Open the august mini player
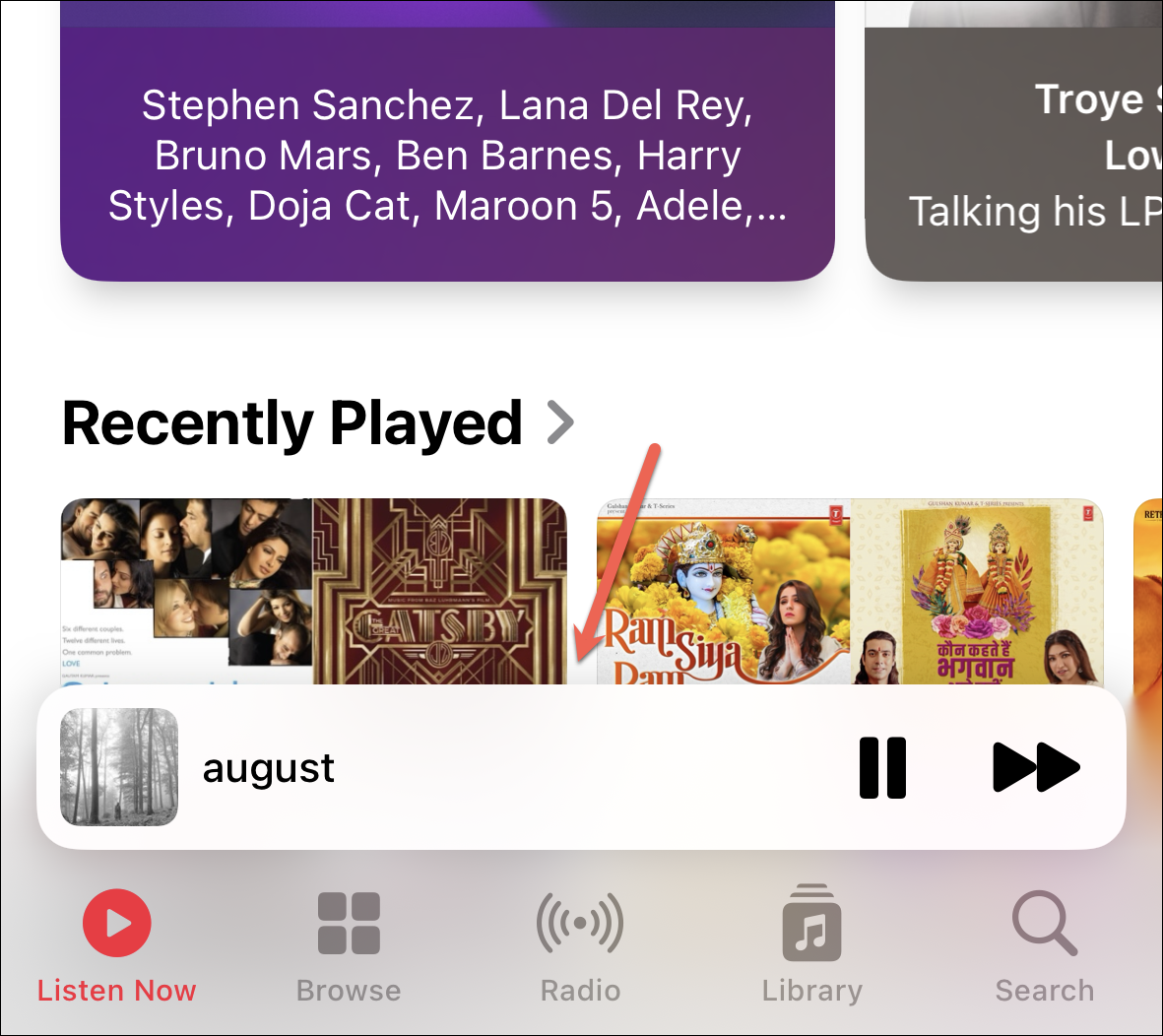The height and width of the screenshot is (1036, 1163). [394, 768]
